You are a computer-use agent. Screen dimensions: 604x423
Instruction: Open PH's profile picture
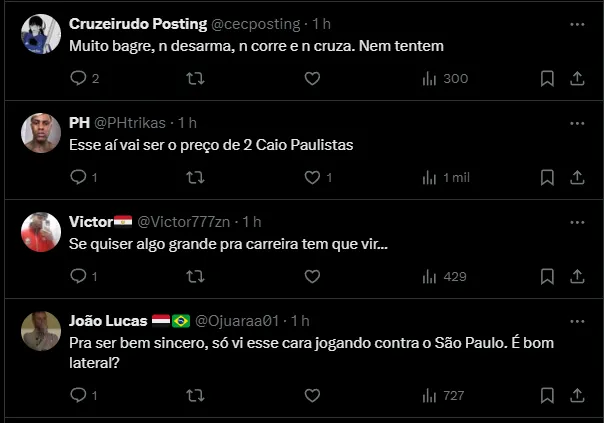click(x=41, y=133)
